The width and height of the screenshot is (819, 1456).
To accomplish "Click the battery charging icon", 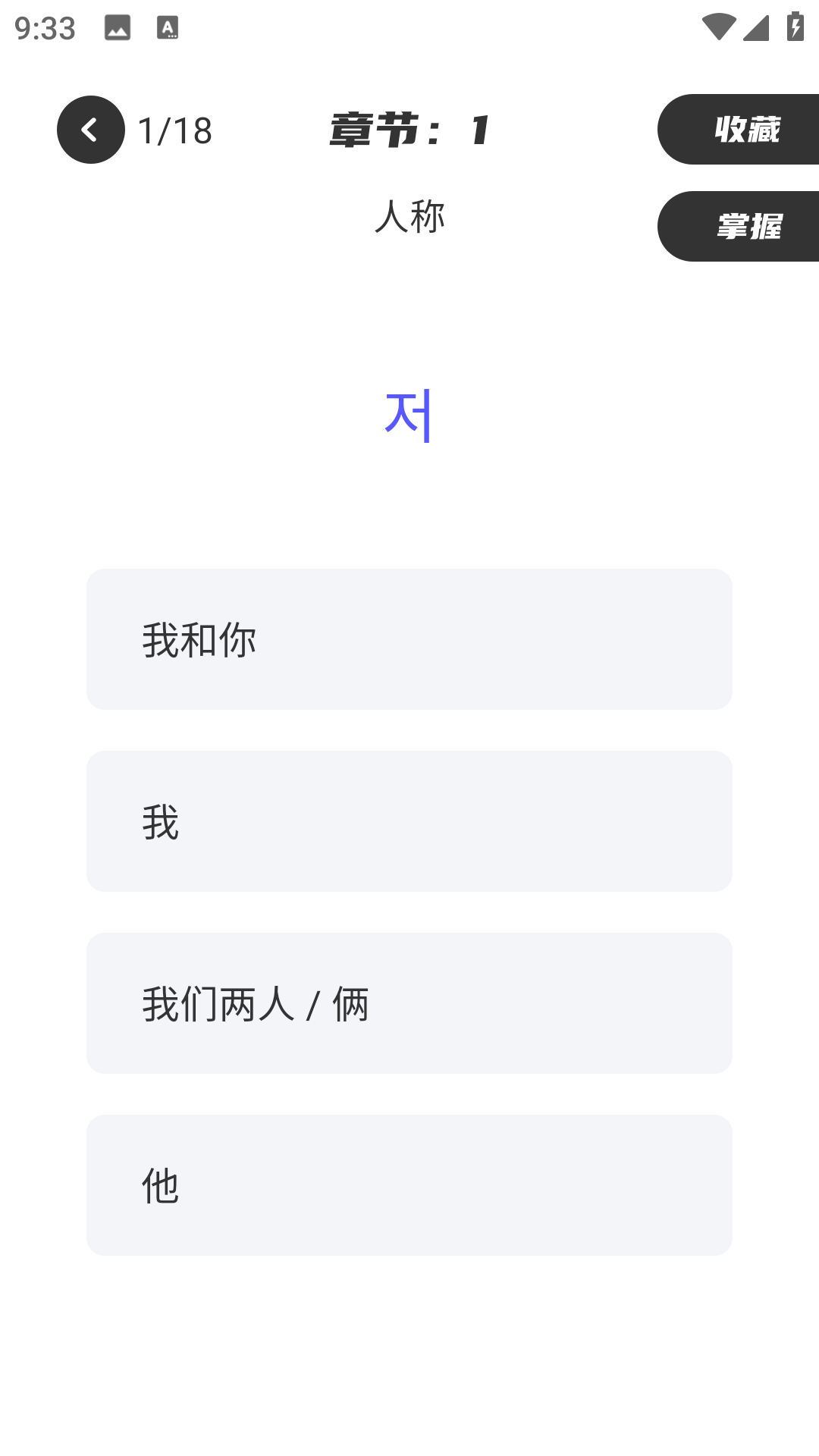I will click(793, 24).
